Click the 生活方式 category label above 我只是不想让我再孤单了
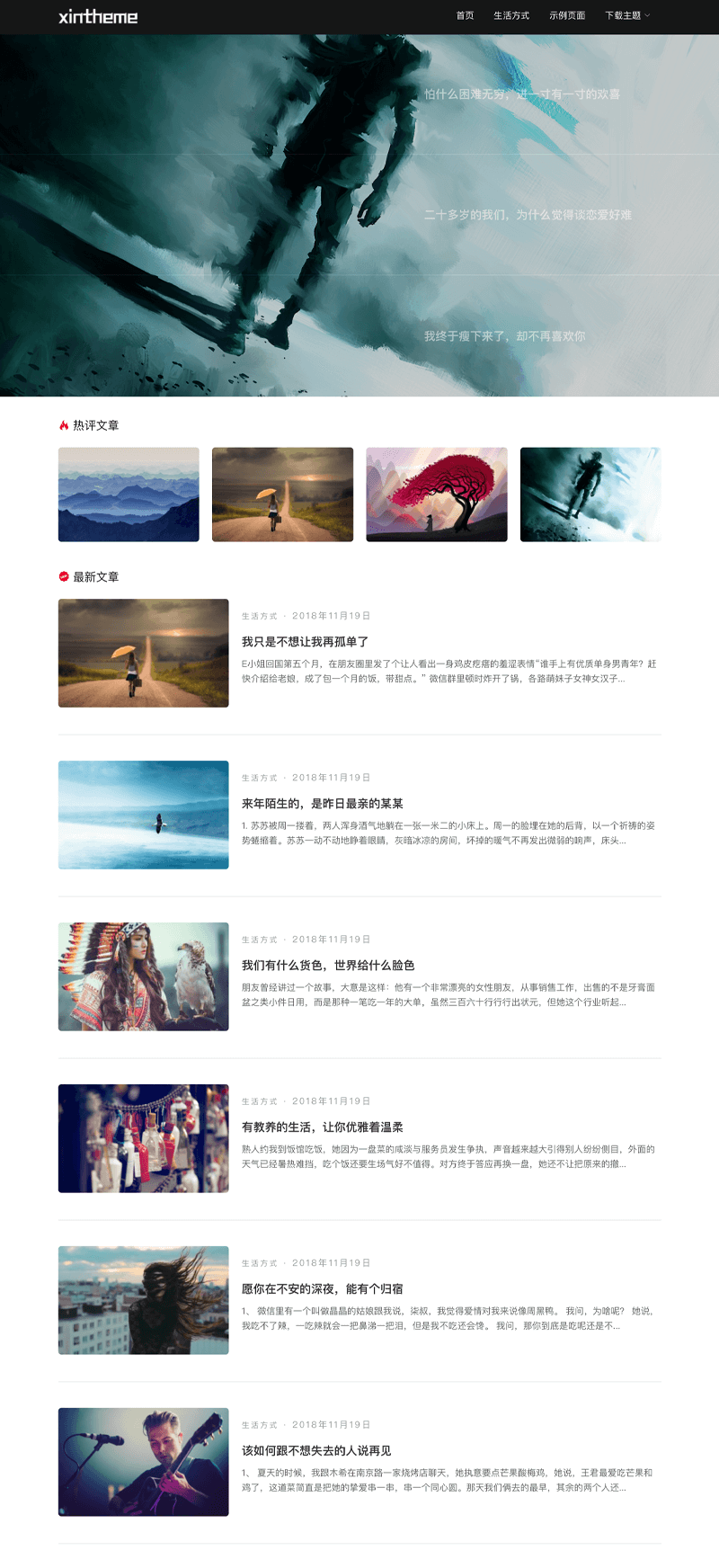The height and width of the screenshot is (1568, 719). tap(260, 617)
